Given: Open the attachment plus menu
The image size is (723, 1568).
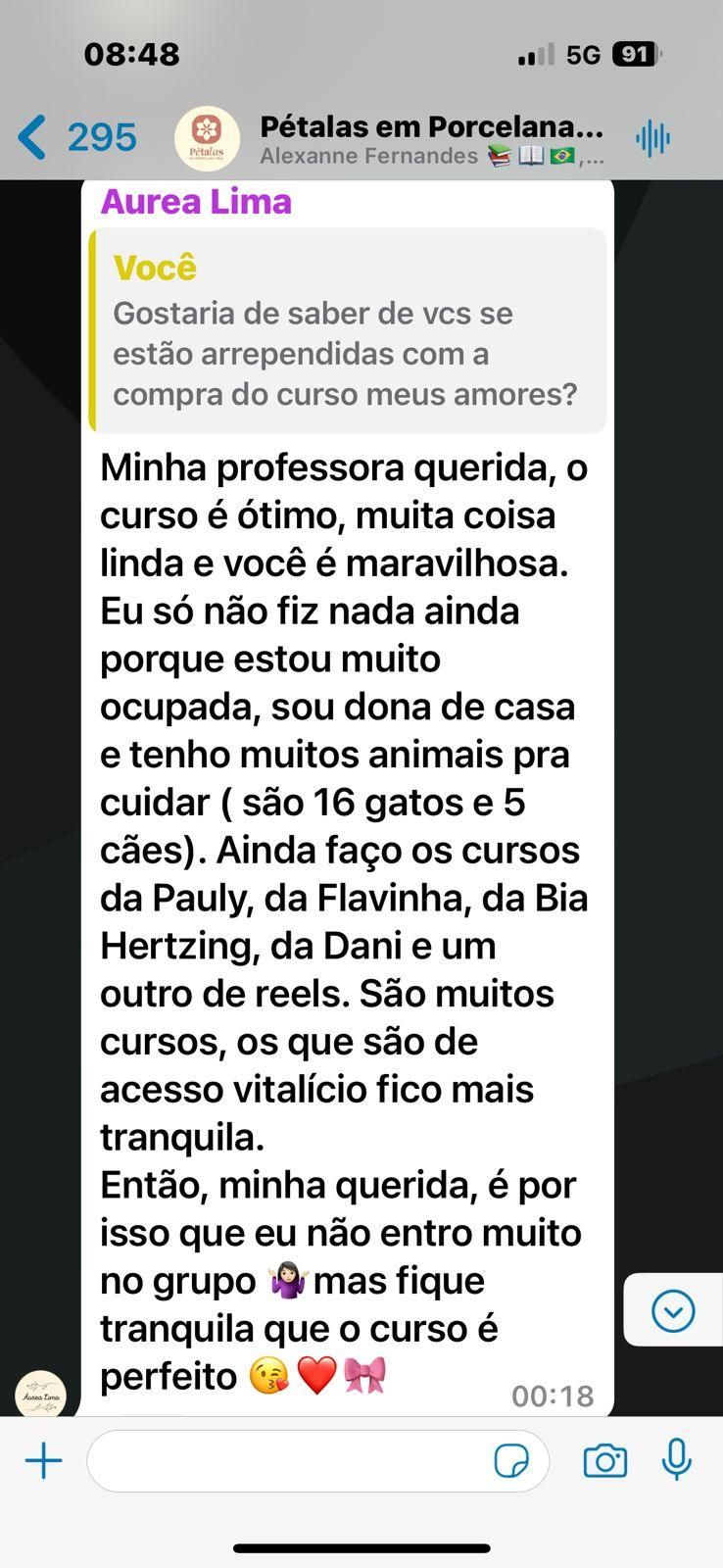Looking at the screenshot, I should tap(44, 1461).
